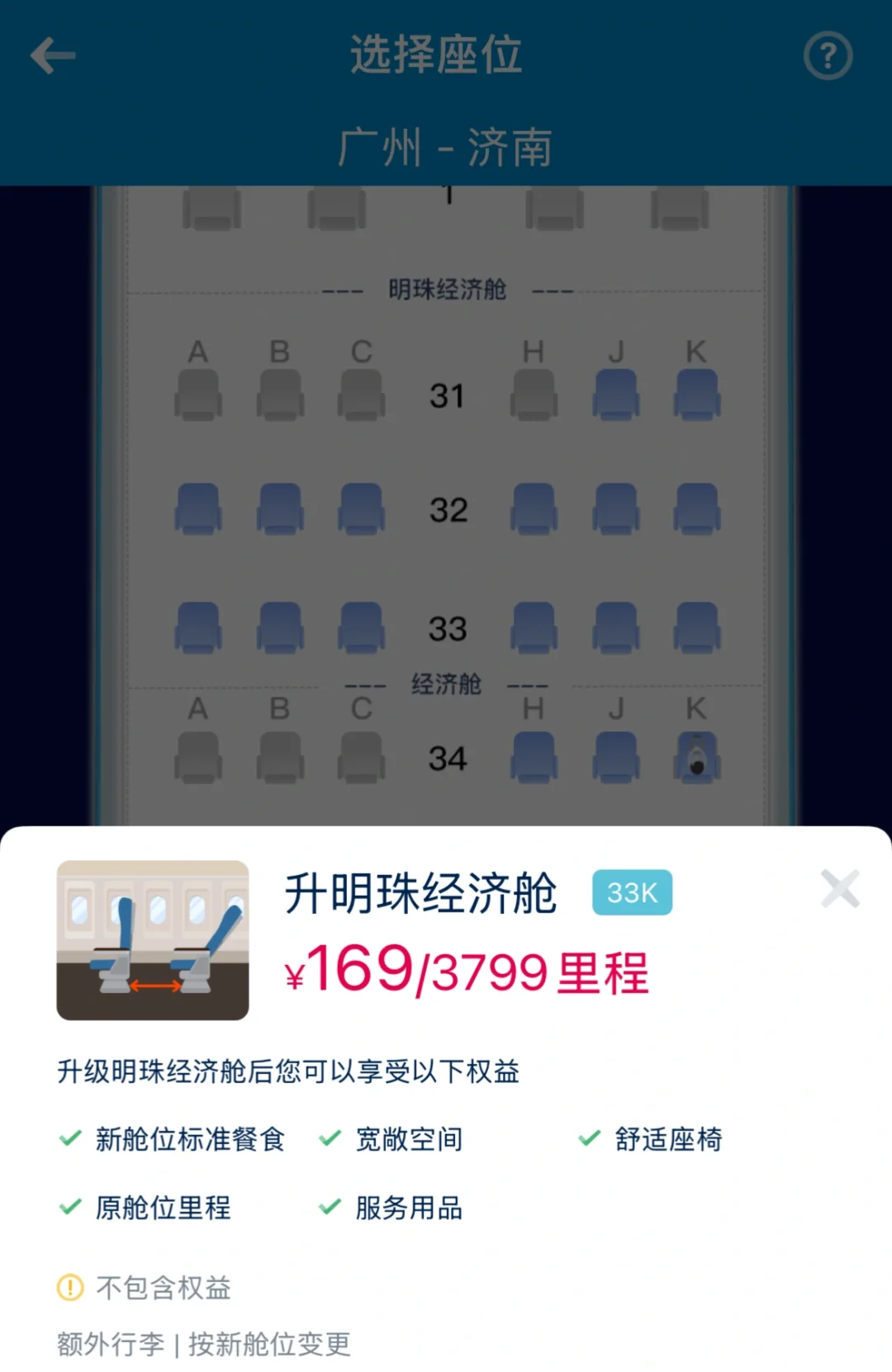Select seat 33C
Screen dimensions: 892x1372
[361, 627]
